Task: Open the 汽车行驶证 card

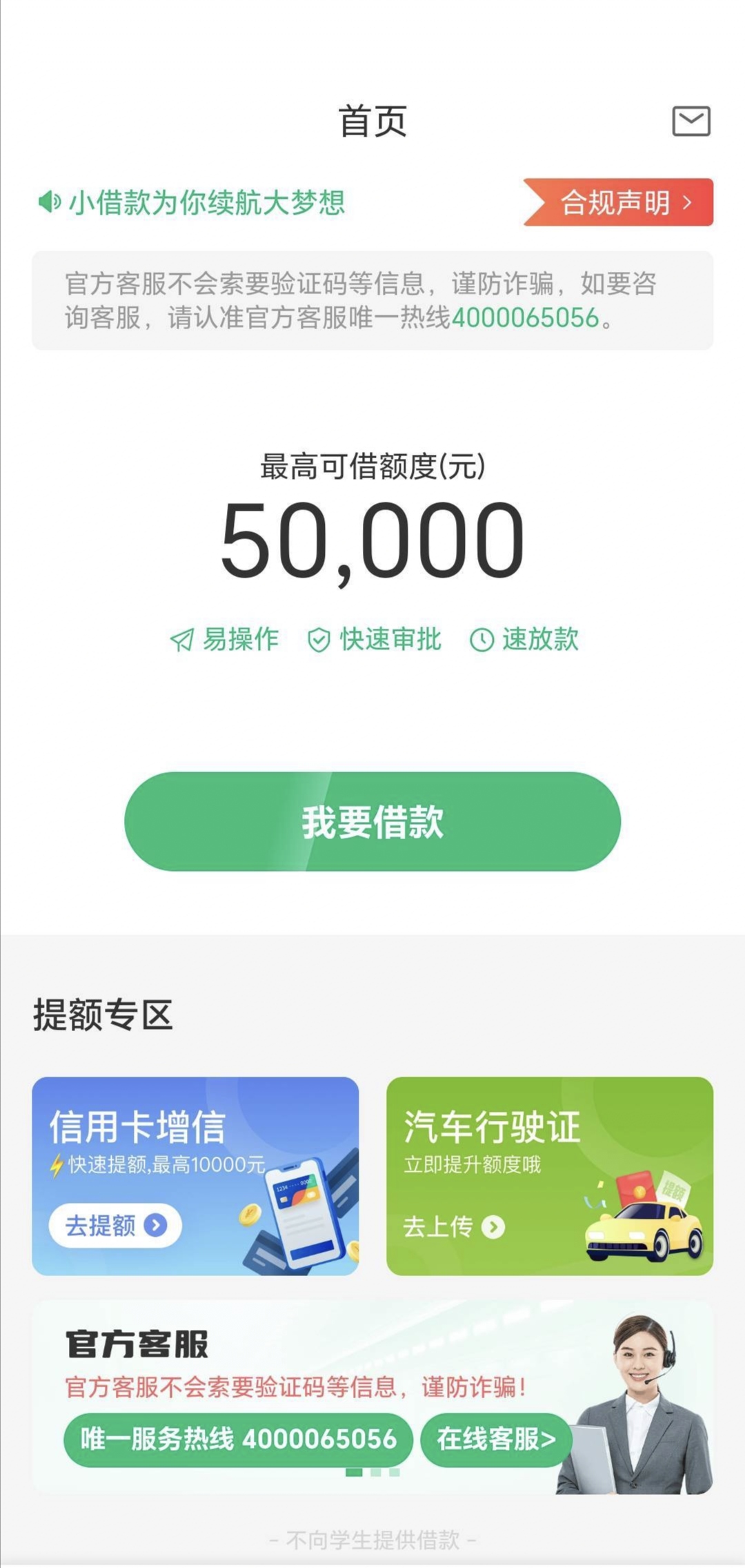Action: 550,1176
